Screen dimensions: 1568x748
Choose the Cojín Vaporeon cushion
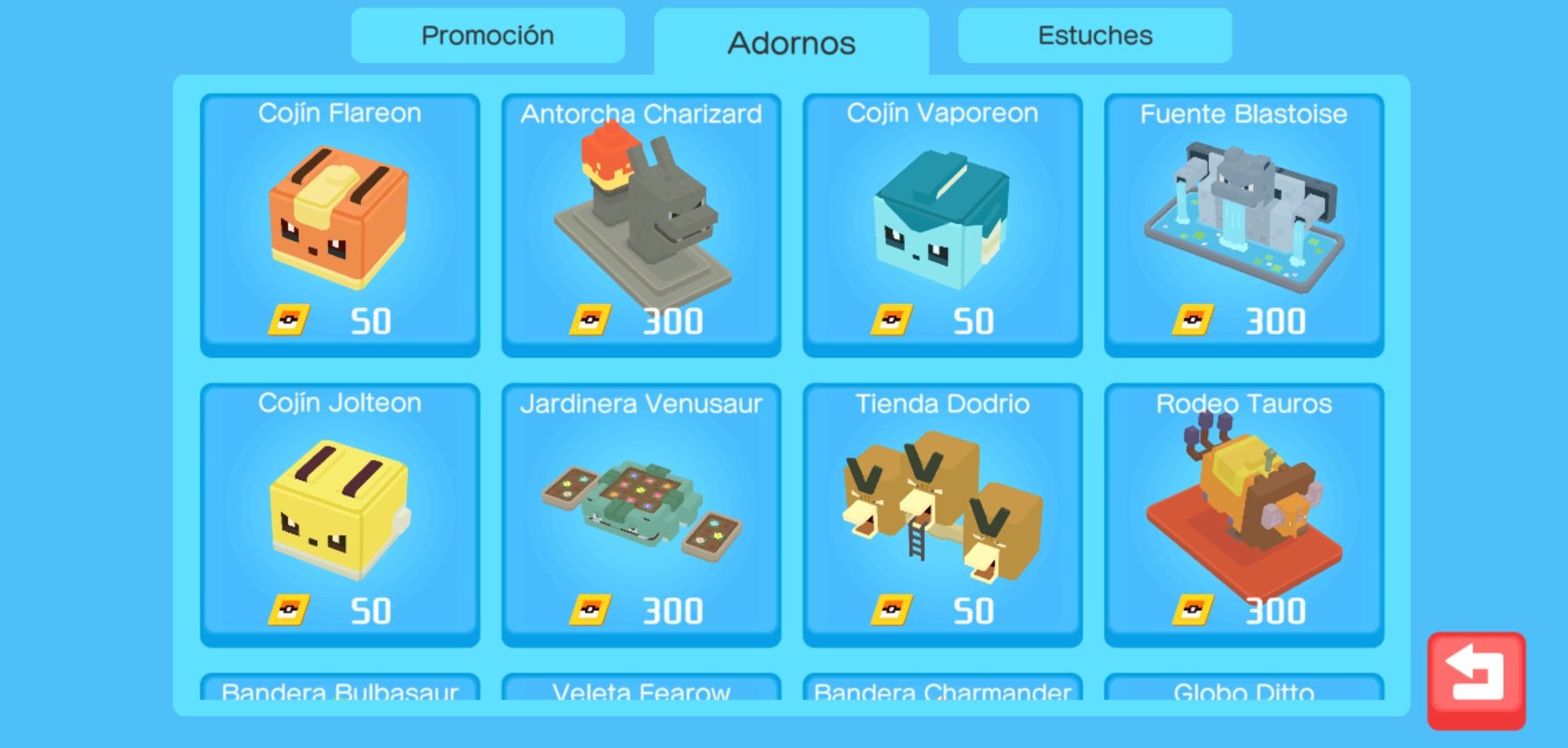pyautogui.click(x=942, y=225)
